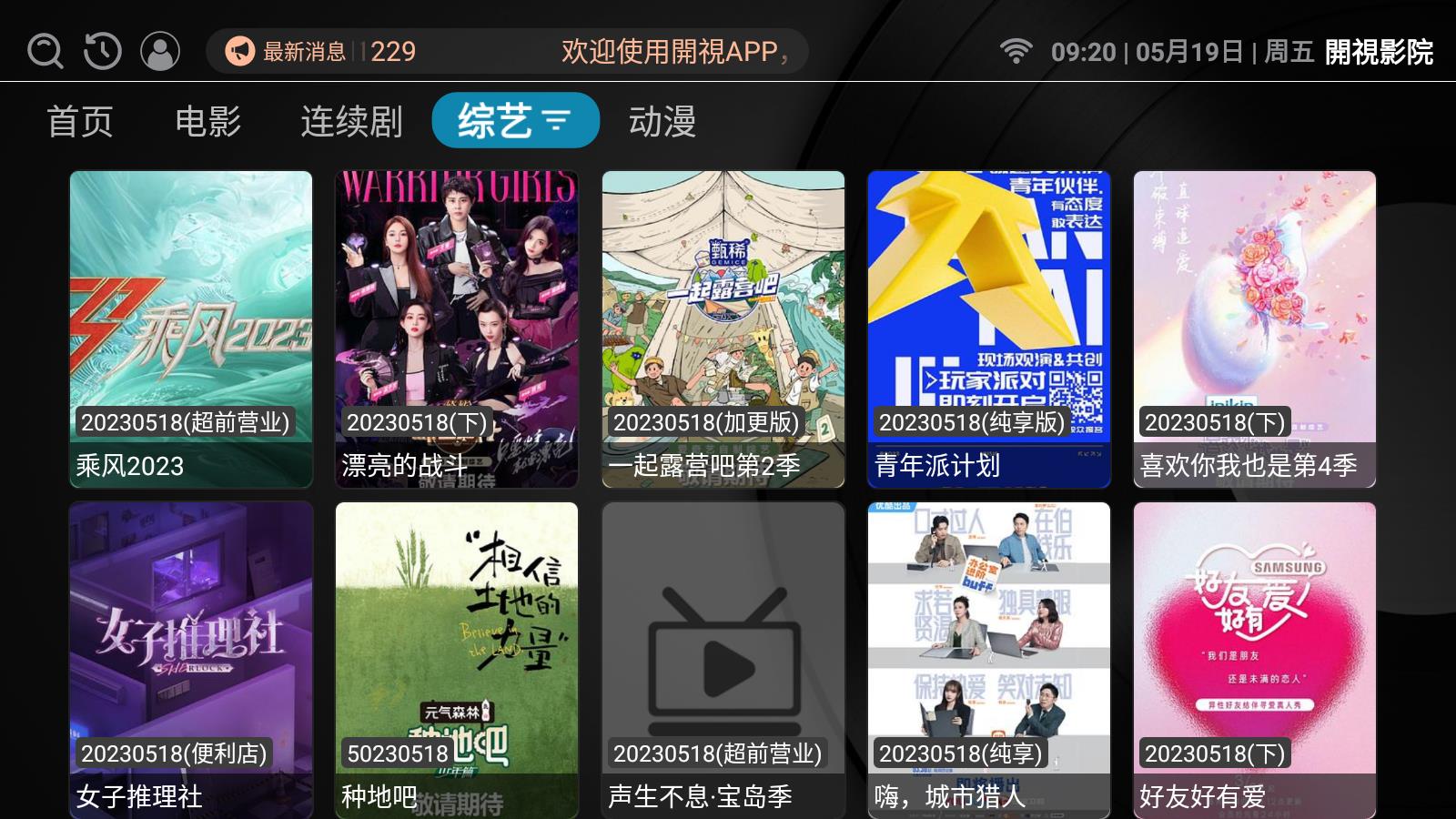Image resolution: width=1456 pixels, height=819 pixels.
Task: Open the 最新消息 announcement bar
Action: [506, 51]
